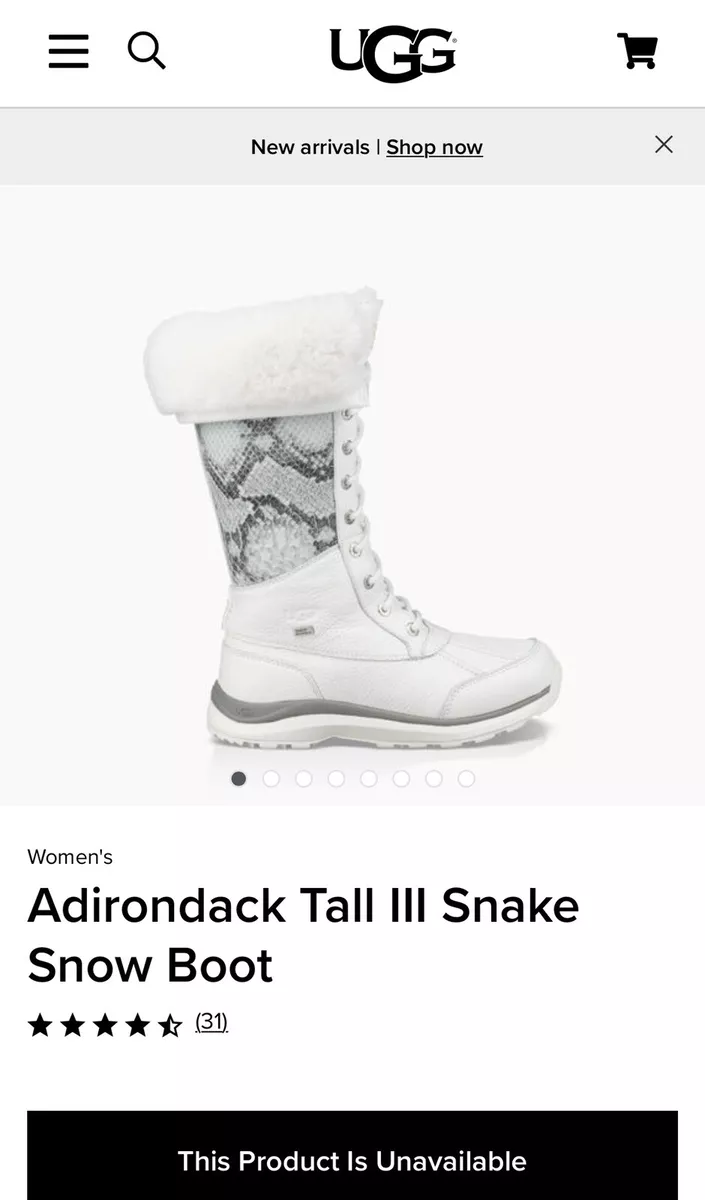The width and height of the screenshot is (705, 1200).
Task: Open the search magnifier
Action: pos(146,50)
